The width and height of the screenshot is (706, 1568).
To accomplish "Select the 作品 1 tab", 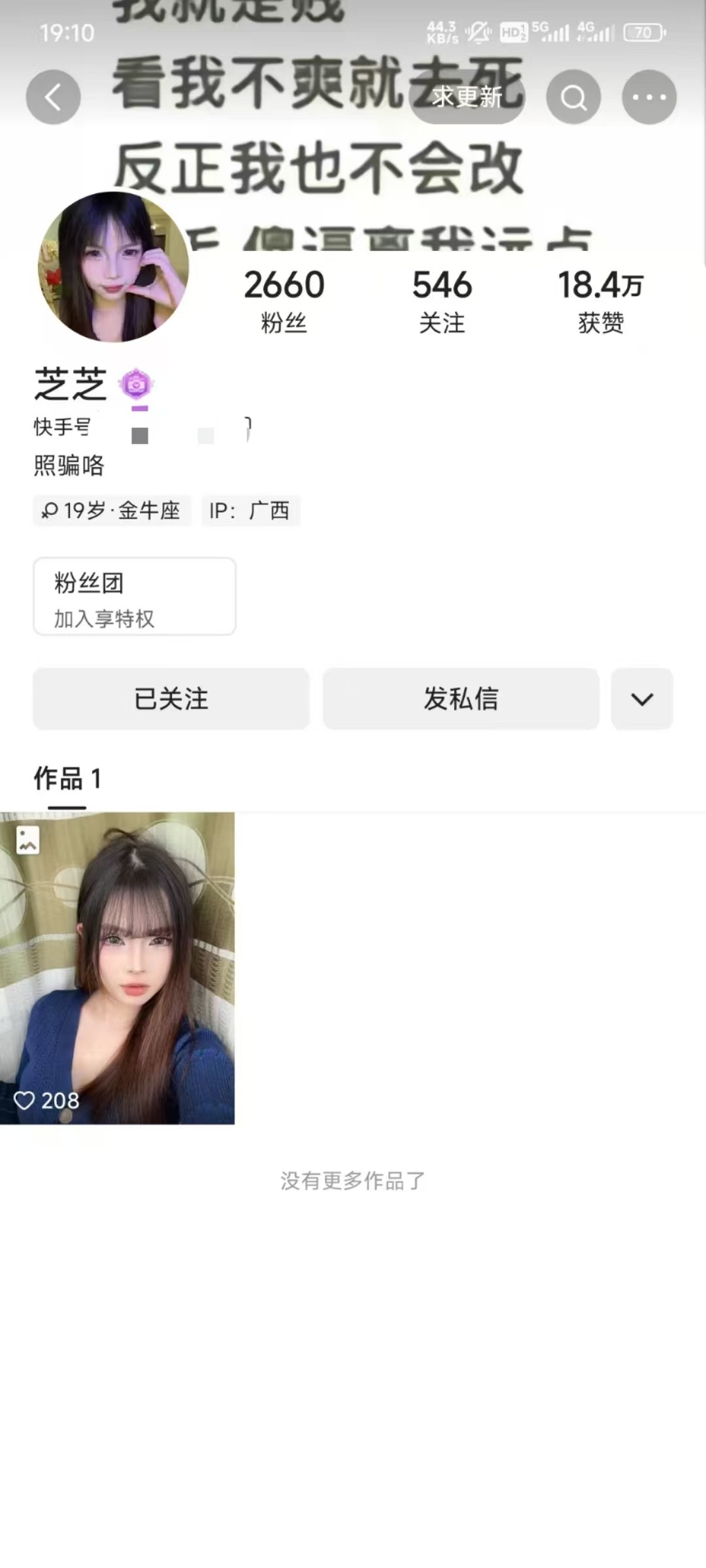I will (67, 779).
